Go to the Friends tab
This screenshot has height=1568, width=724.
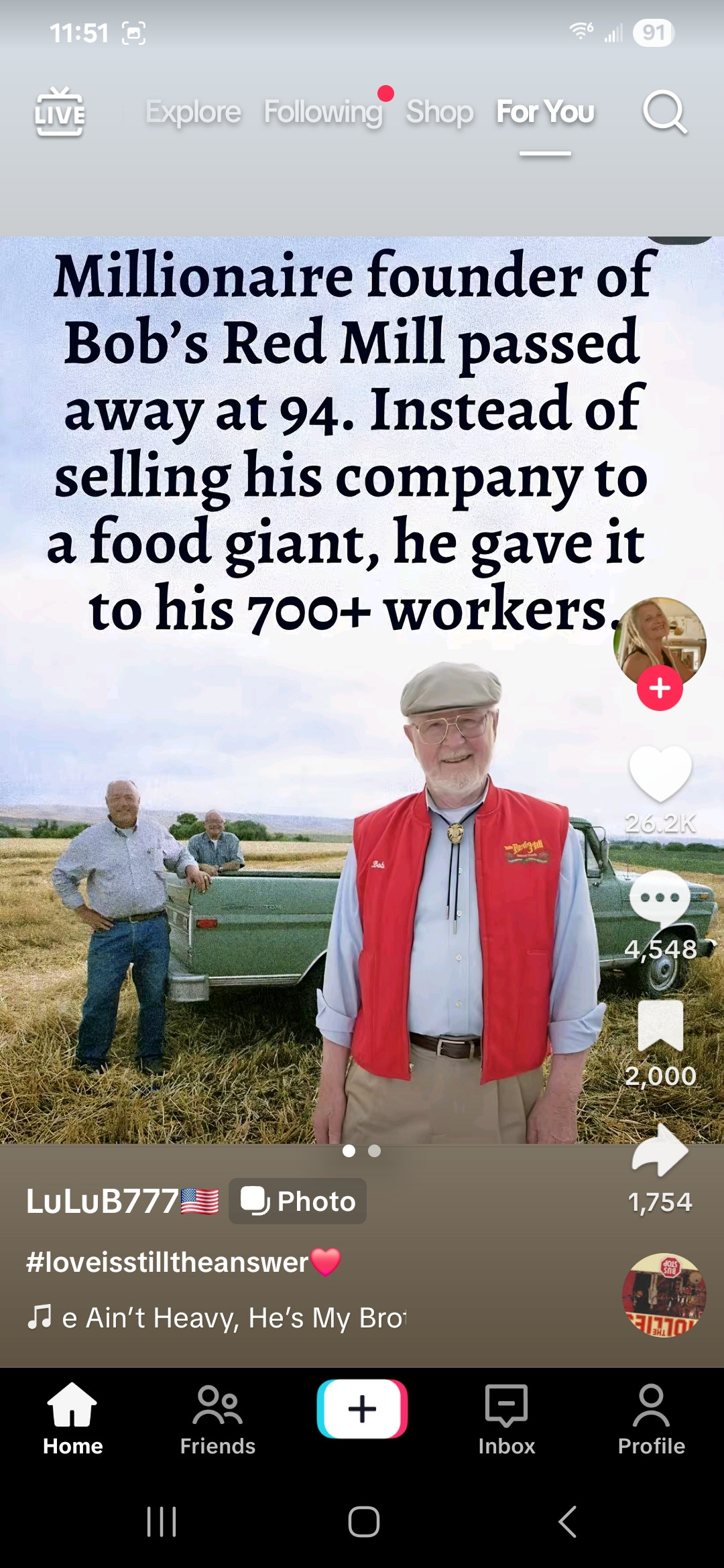pyautogui.click(x=218, y=1419)
